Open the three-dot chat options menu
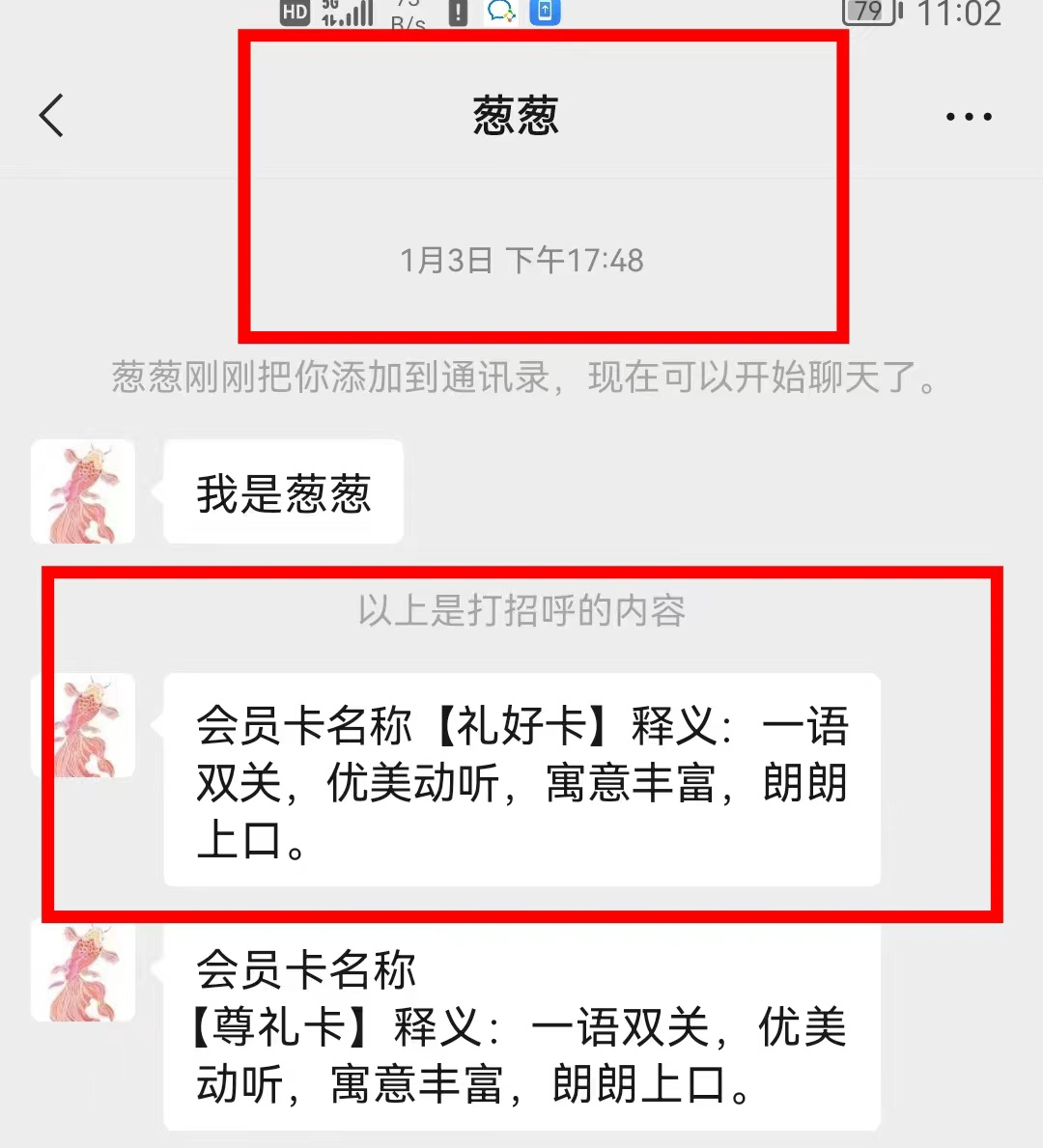 [968, 117]
